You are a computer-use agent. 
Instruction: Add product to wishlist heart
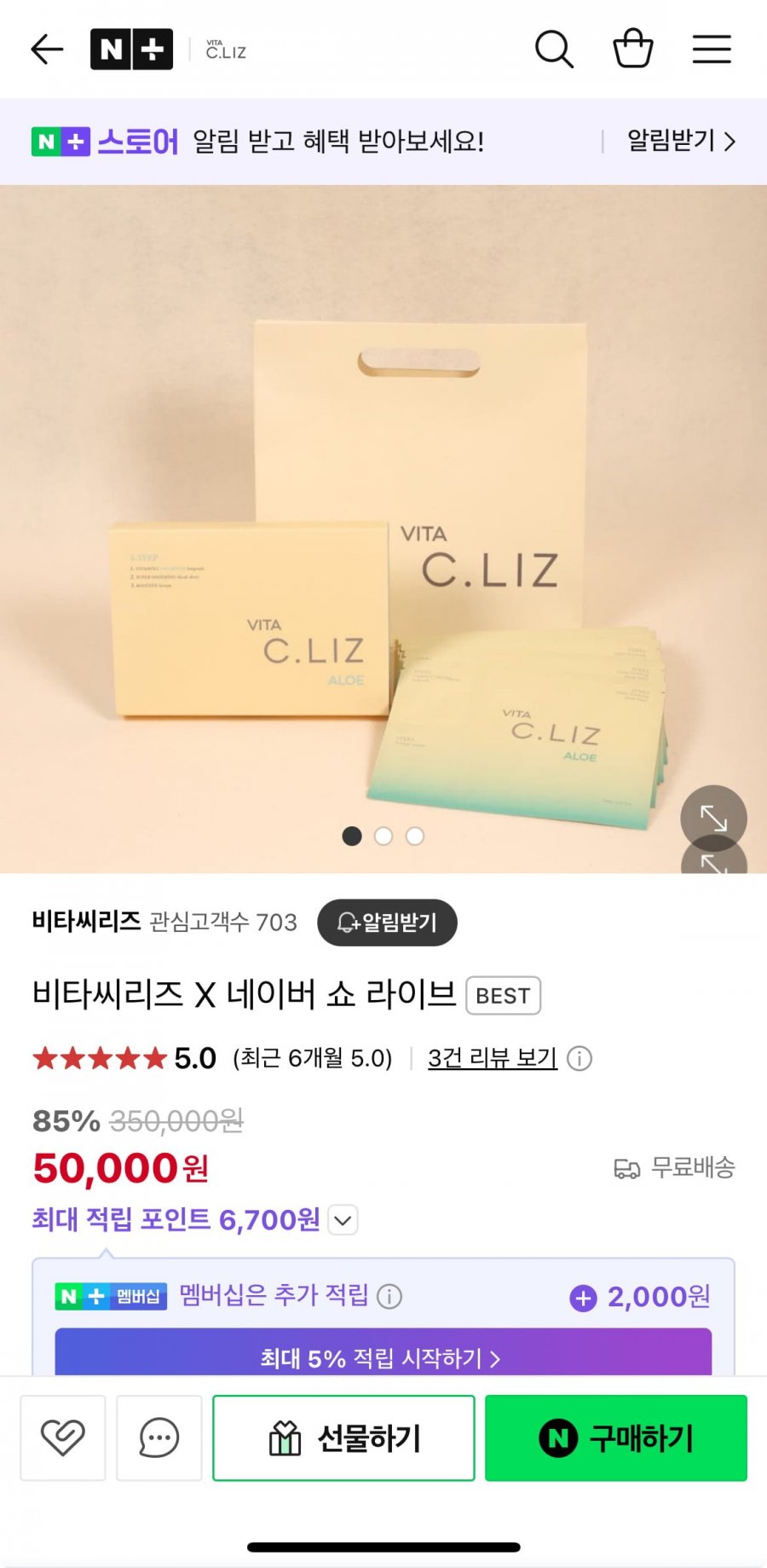coord(63,1438)
